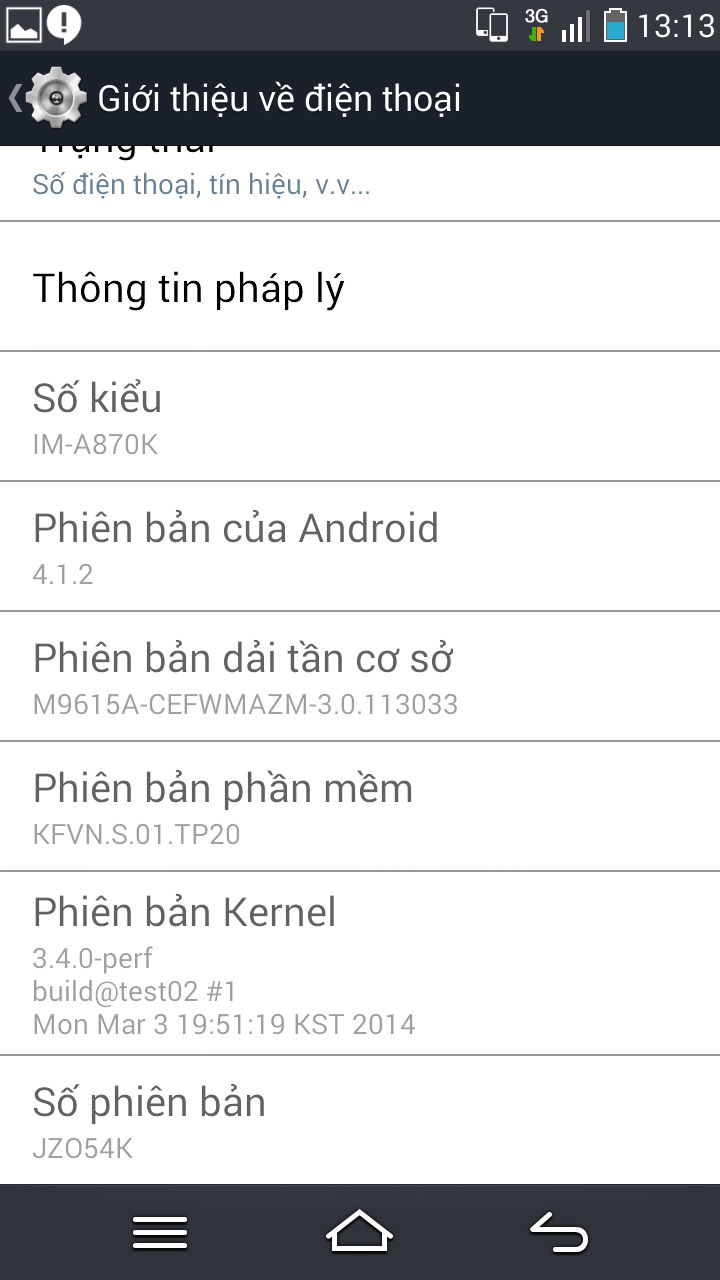Open the navigation bar menu button
This screenshot has width=720, height=1280.
point(160,1232)
